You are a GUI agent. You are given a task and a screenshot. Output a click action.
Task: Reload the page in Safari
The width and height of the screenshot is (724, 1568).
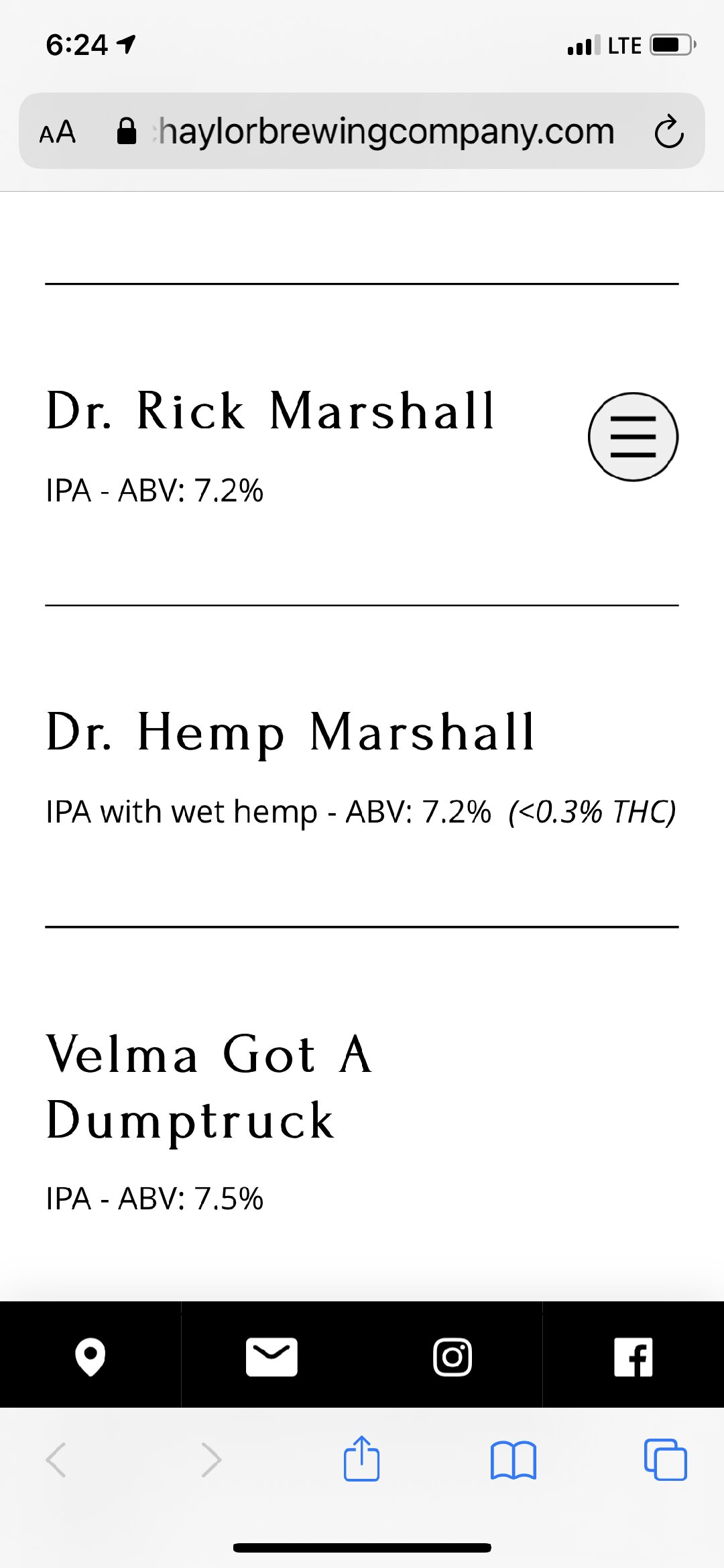coord(668,131)
